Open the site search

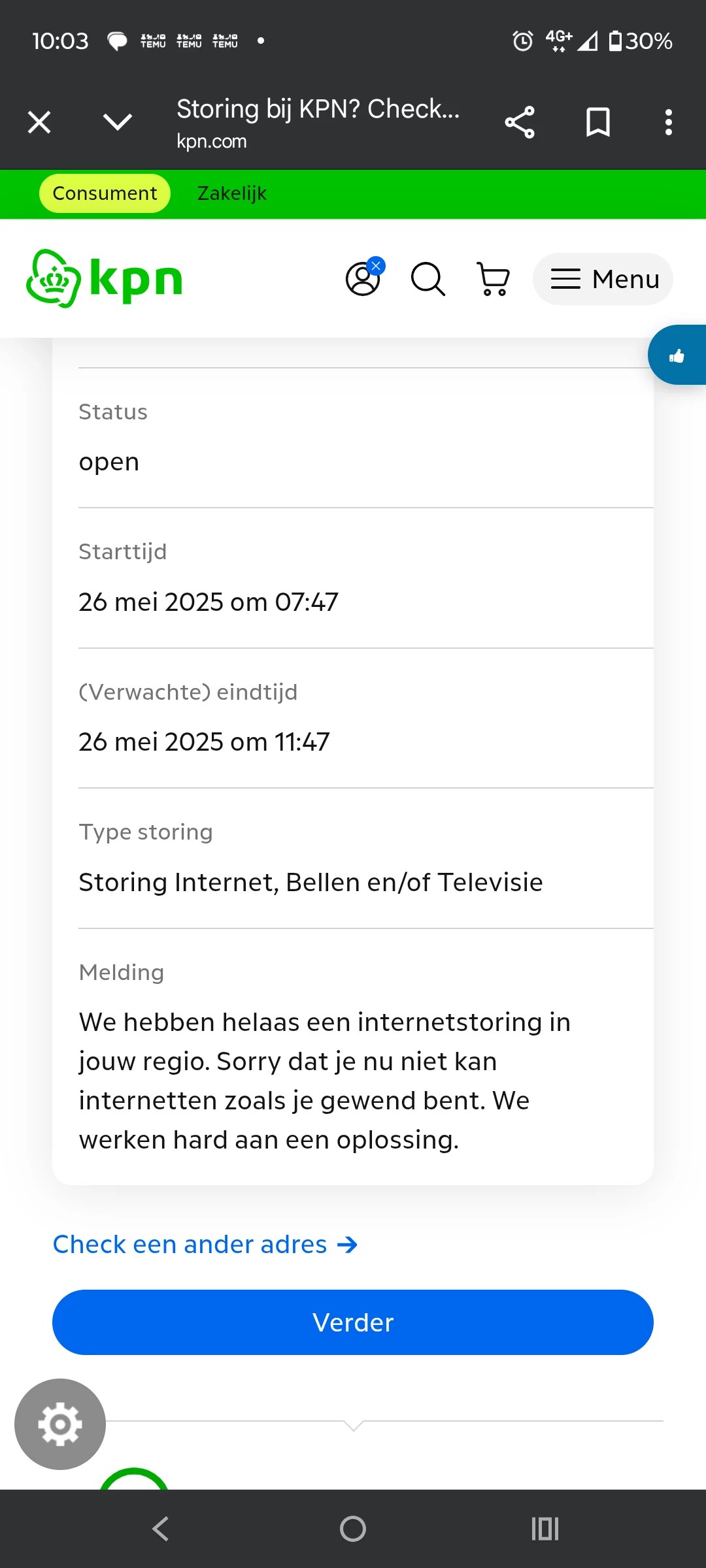pyautogui.click(x=428, y=279)
